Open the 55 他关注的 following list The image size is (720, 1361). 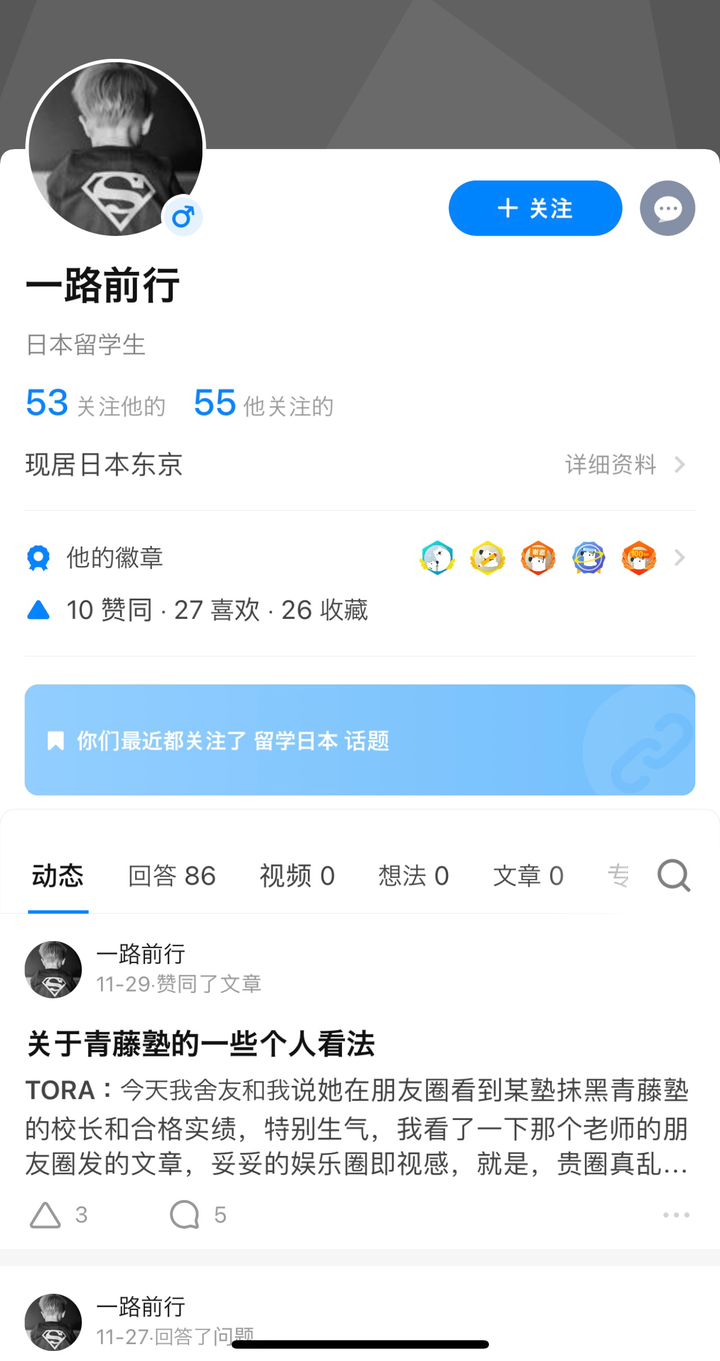click(263, 404)
